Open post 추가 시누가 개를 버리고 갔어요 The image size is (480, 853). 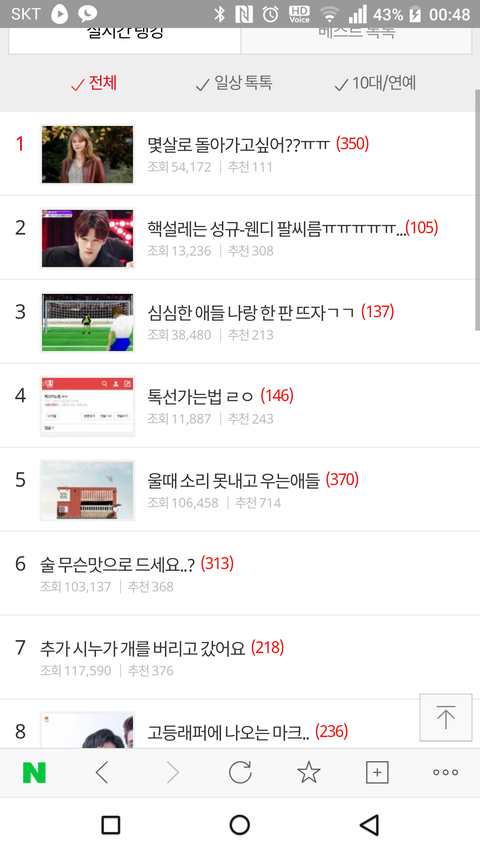click(x=239, y=657)
